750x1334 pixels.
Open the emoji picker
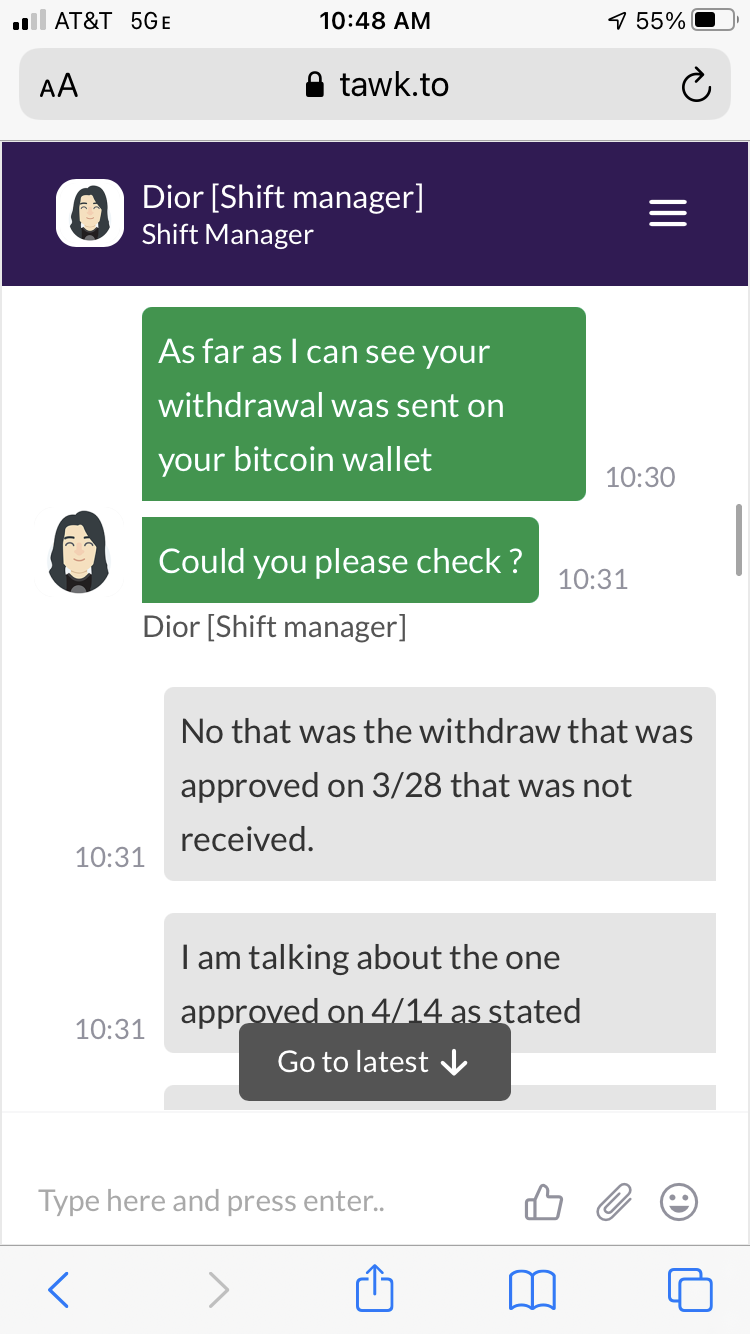pyautogui.click(x=679, y=1202)
